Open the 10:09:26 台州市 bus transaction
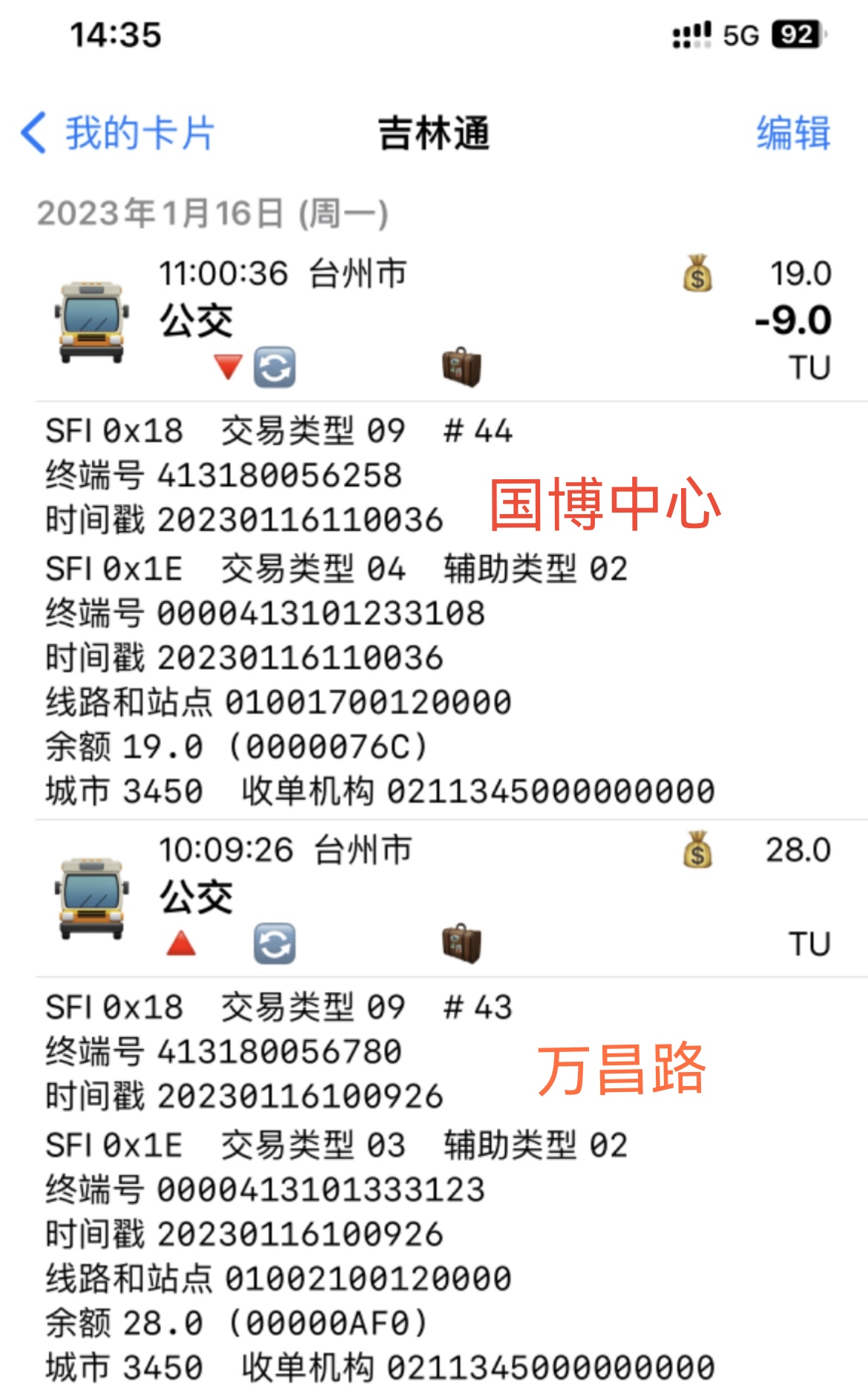868x1391 pixels. click(433, 896)
